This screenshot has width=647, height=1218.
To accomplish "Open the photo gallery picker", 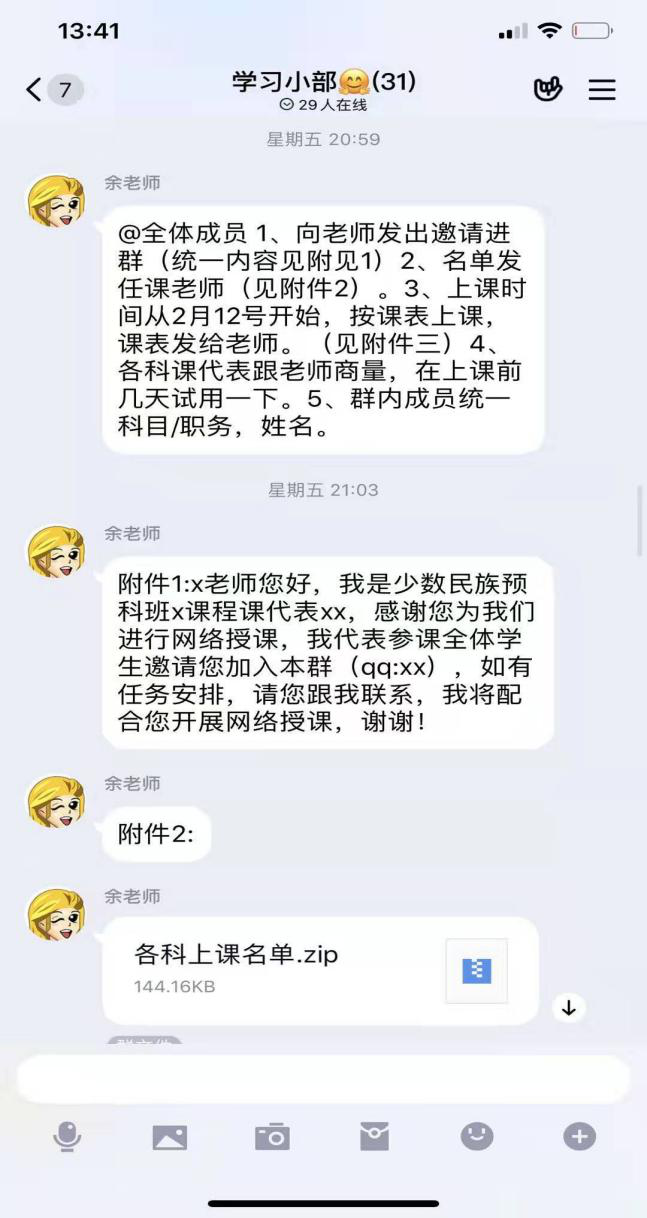I will (170, 1137).
